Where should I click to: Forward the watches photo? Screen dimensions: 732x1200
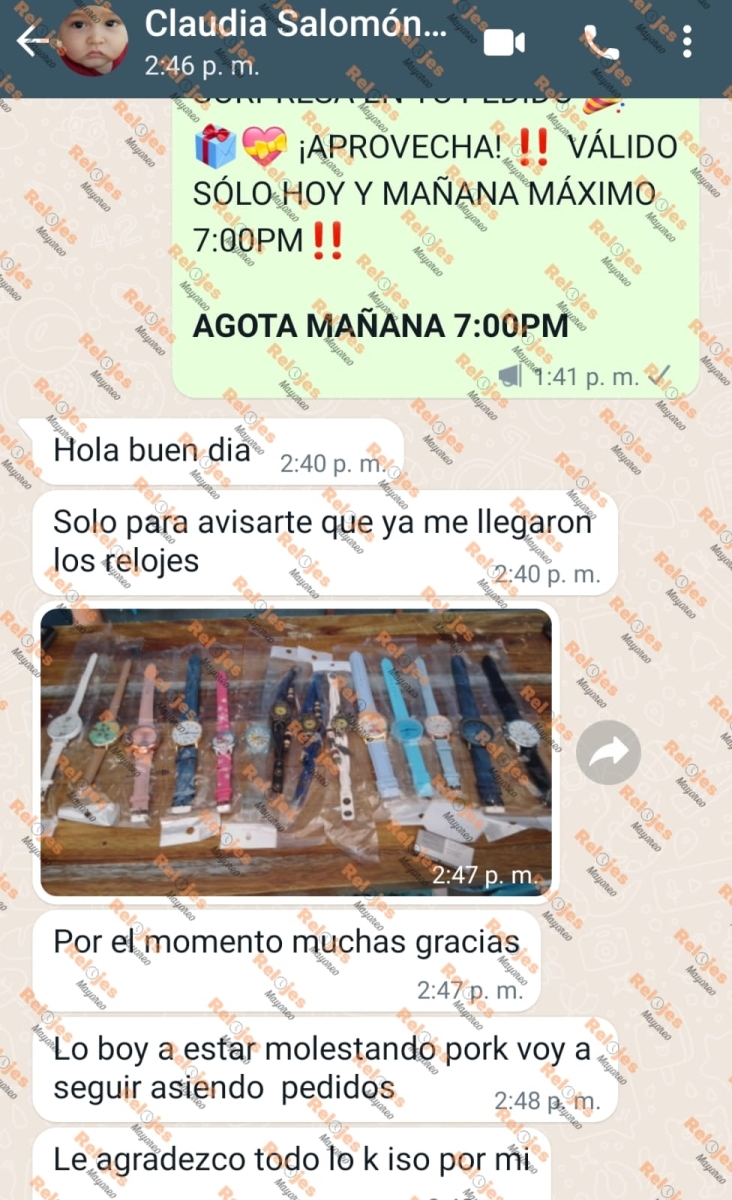click(608, 752)
